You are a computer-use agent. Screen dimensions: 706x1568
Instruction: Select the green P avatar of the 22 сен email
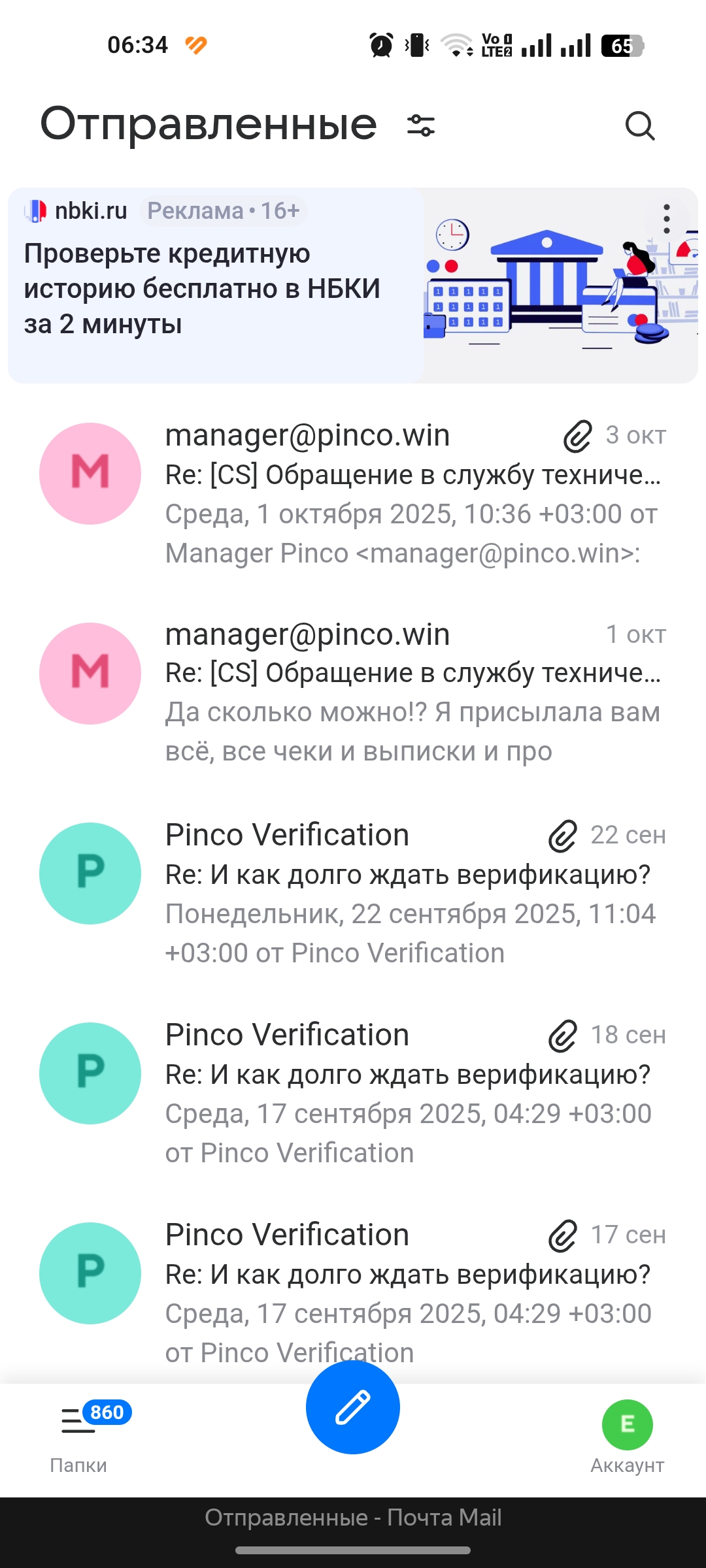[x=90, y=874]
